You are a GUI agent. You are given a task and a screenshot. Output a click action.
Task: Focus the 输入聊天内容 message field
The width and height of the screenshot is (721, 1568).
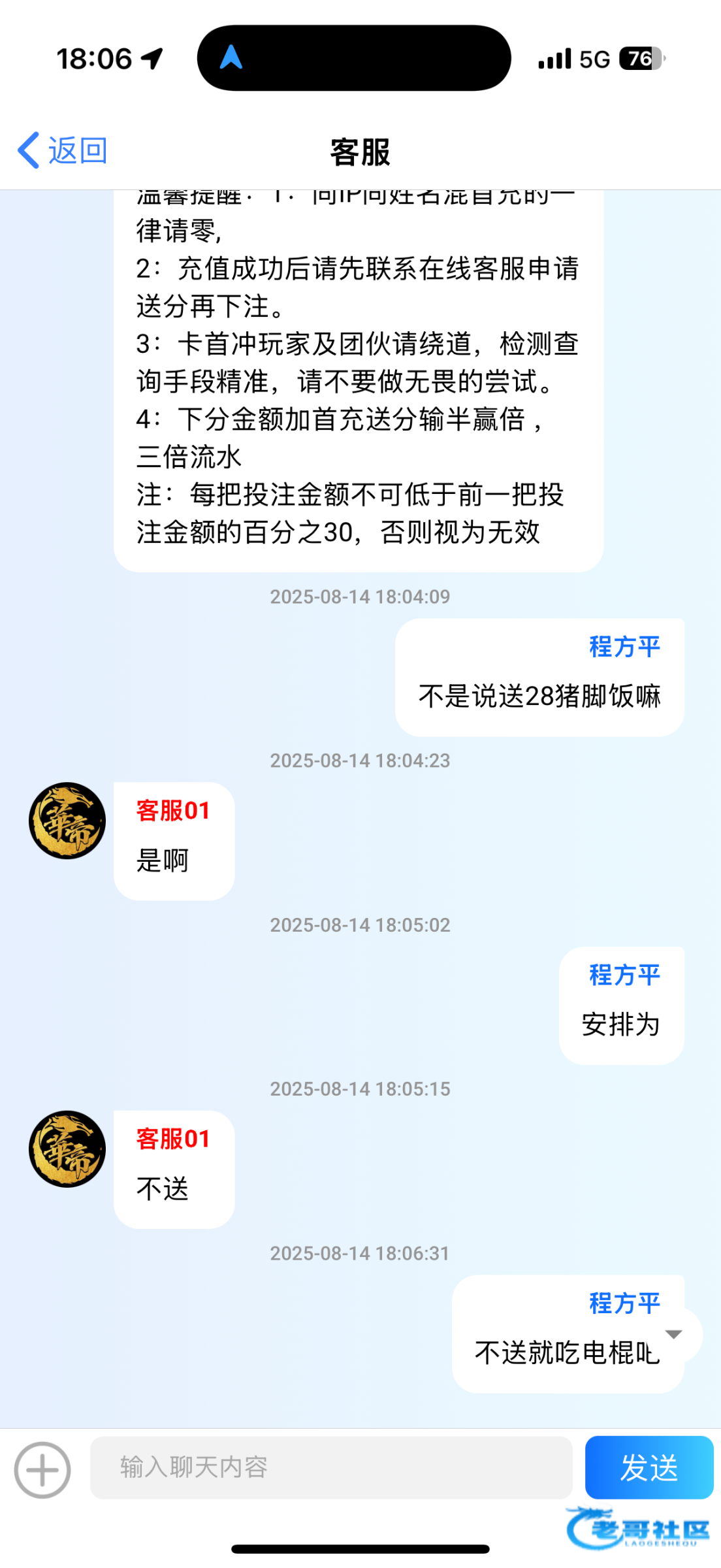[331, 1467]
